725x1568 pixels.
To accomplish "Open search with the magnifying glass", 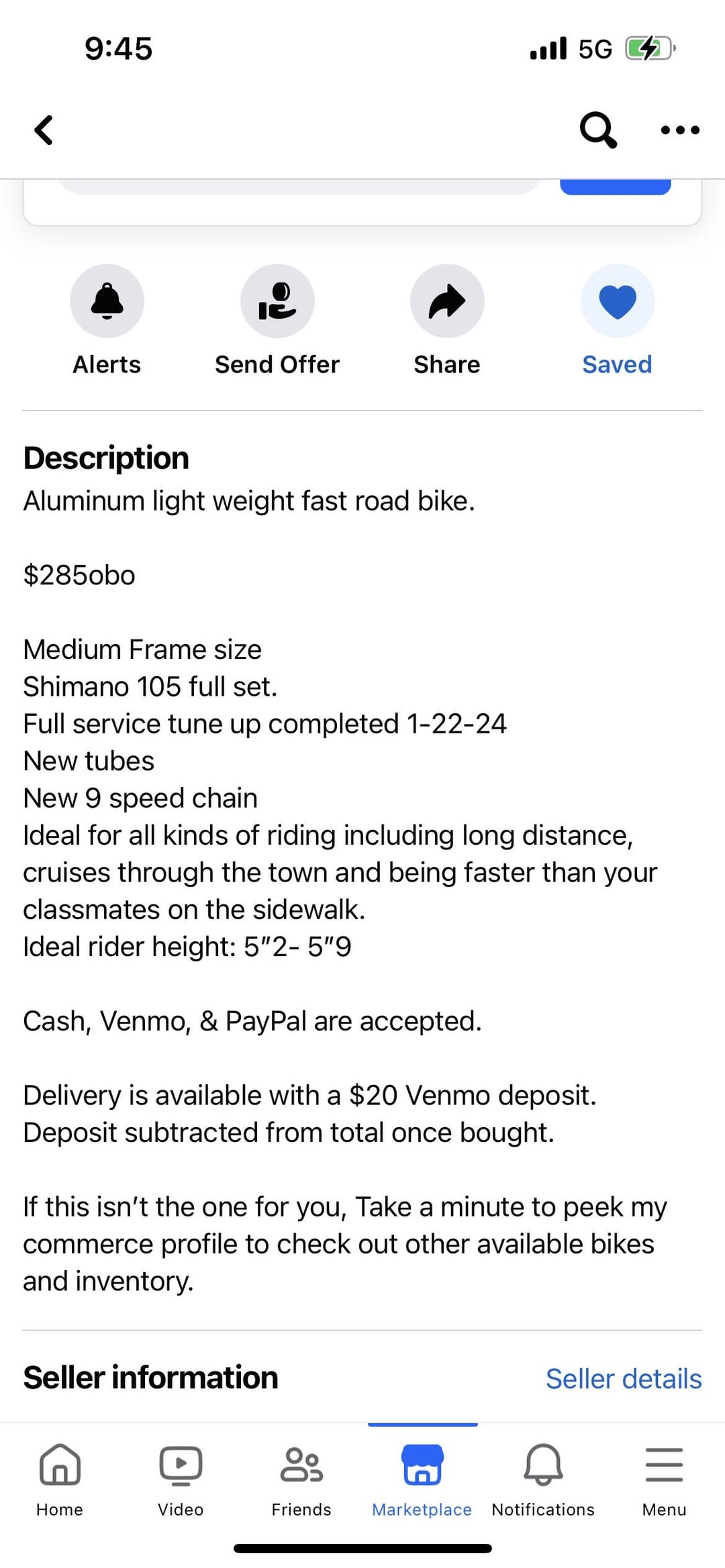I will 597,130.
